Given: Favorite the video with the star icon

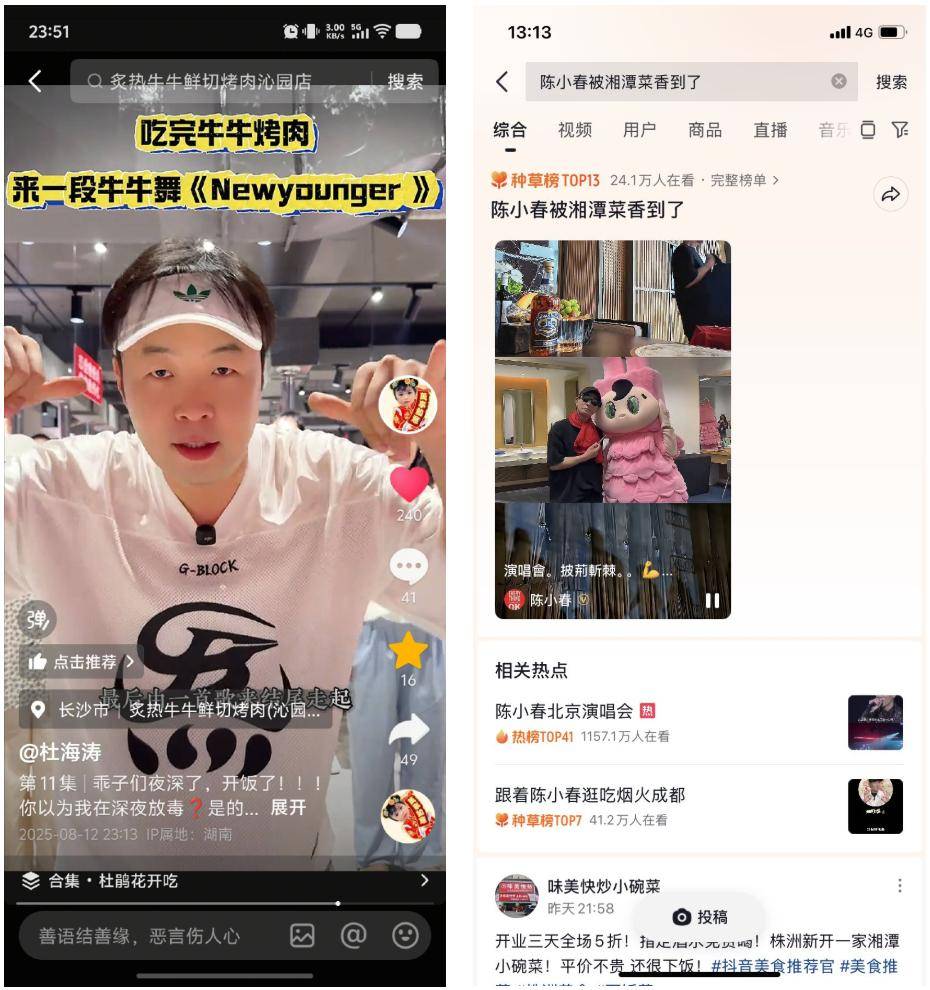Looking at the screenshot, I should tap(408, 652).
